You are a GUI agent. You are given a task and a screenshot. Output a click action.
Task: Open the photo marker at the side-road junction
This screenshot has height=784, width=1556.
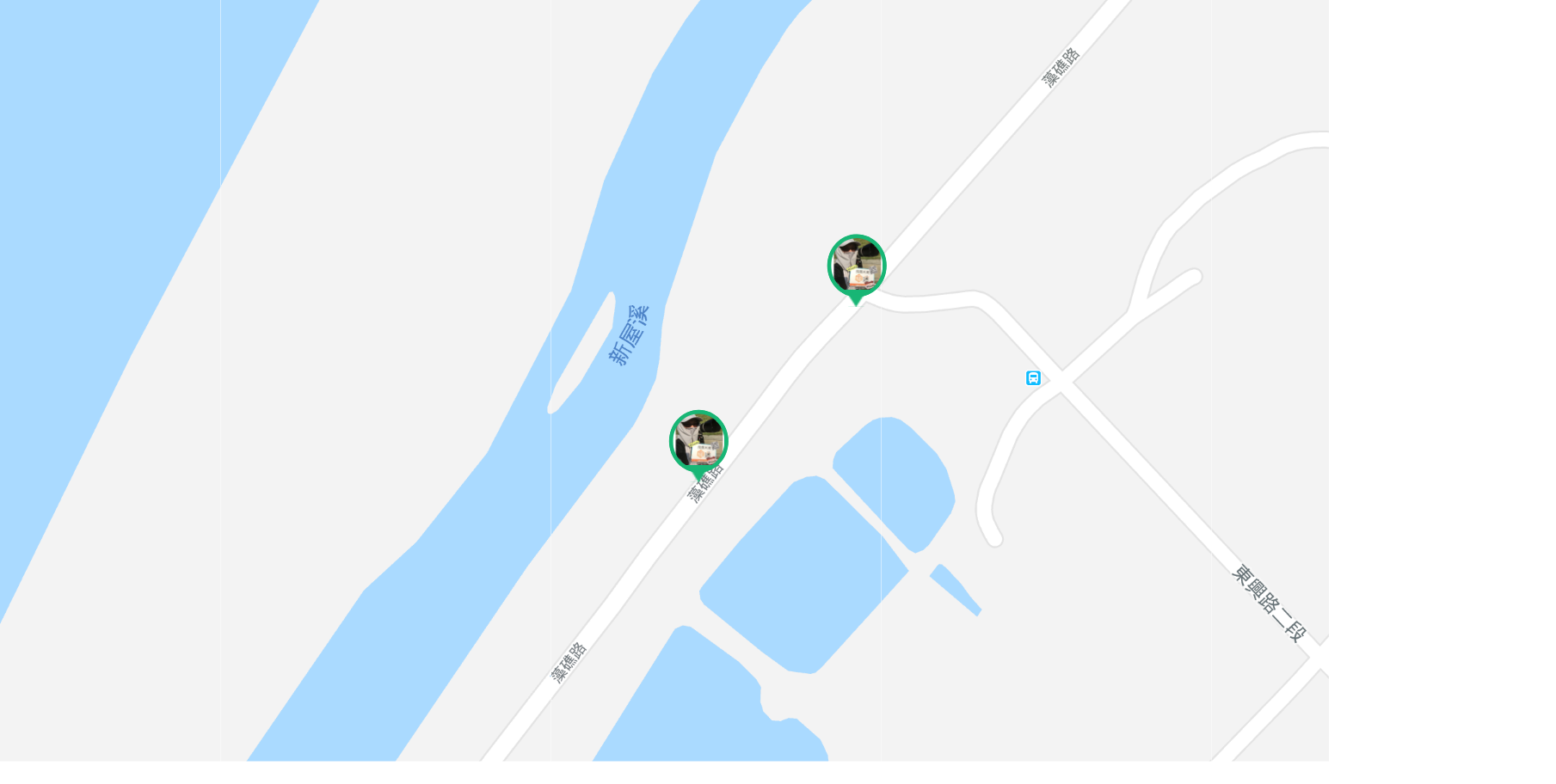tap(857, 265)
